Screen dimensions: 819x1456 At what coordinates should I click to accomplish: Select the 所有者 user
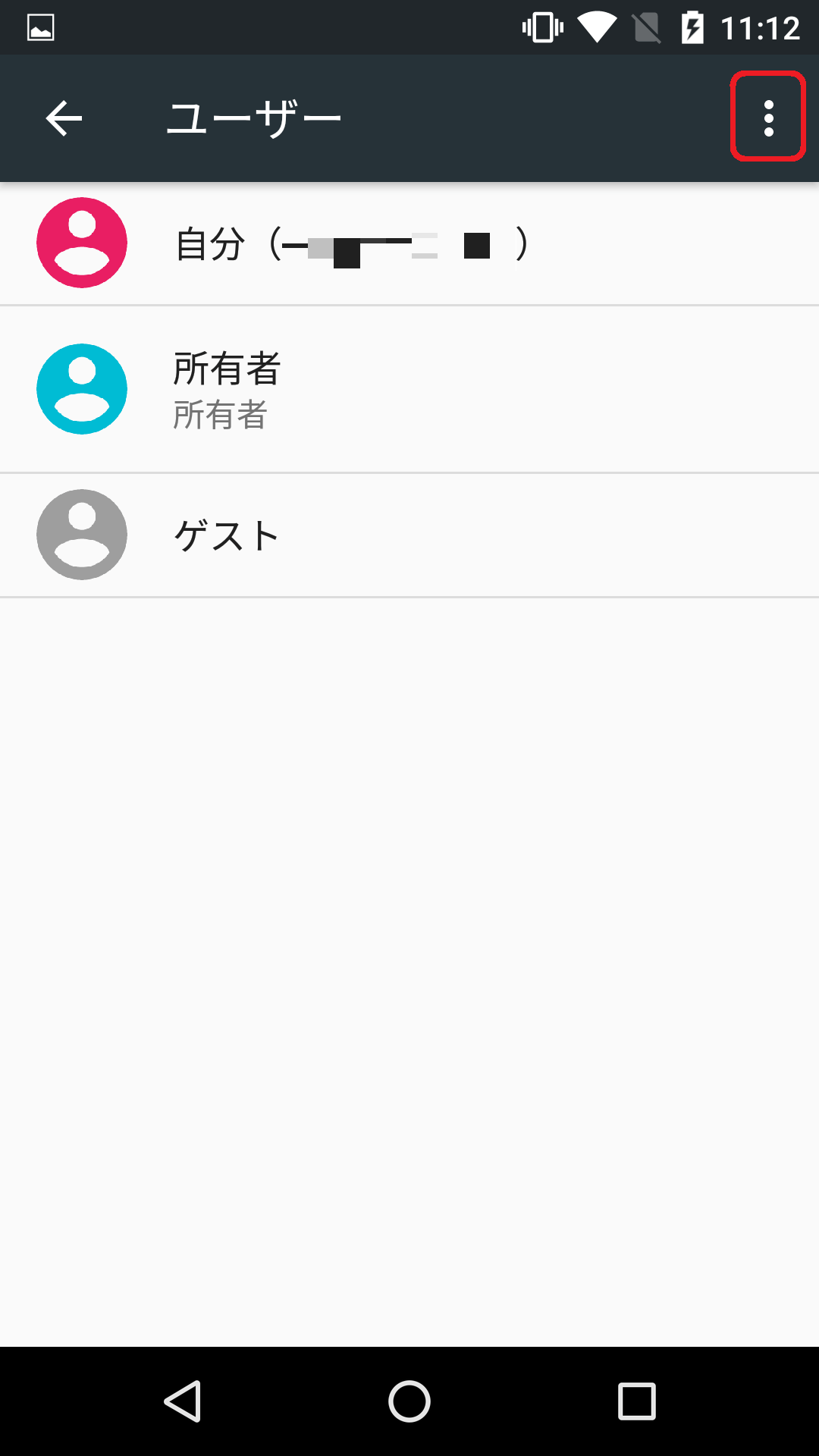point(409,390)
